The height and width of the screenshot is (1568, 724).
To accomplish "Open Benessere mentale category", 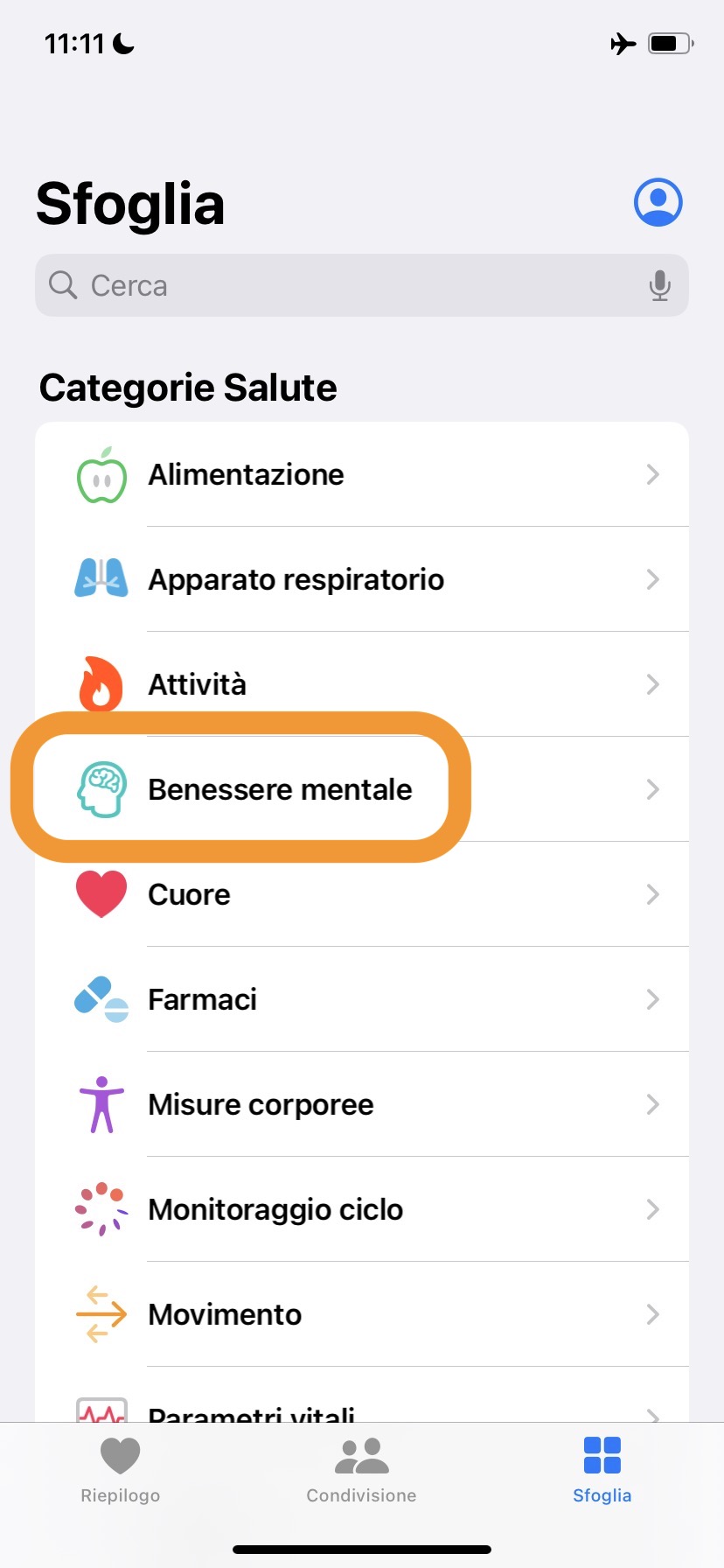I will (362, 789).
